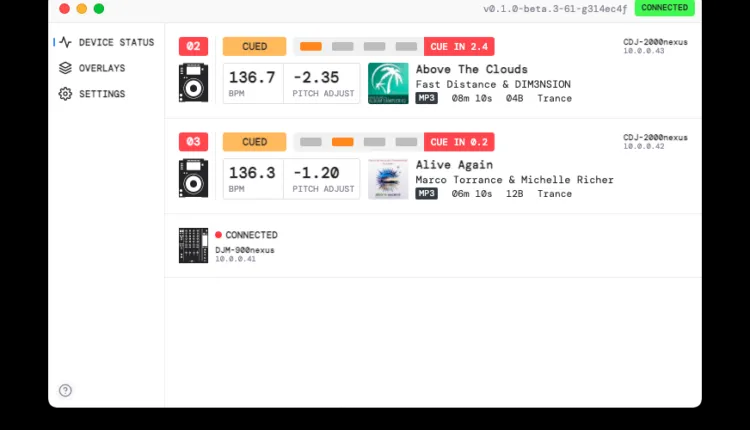Close the window with red button
The image size is (750, 430).
tap(64, 9)
